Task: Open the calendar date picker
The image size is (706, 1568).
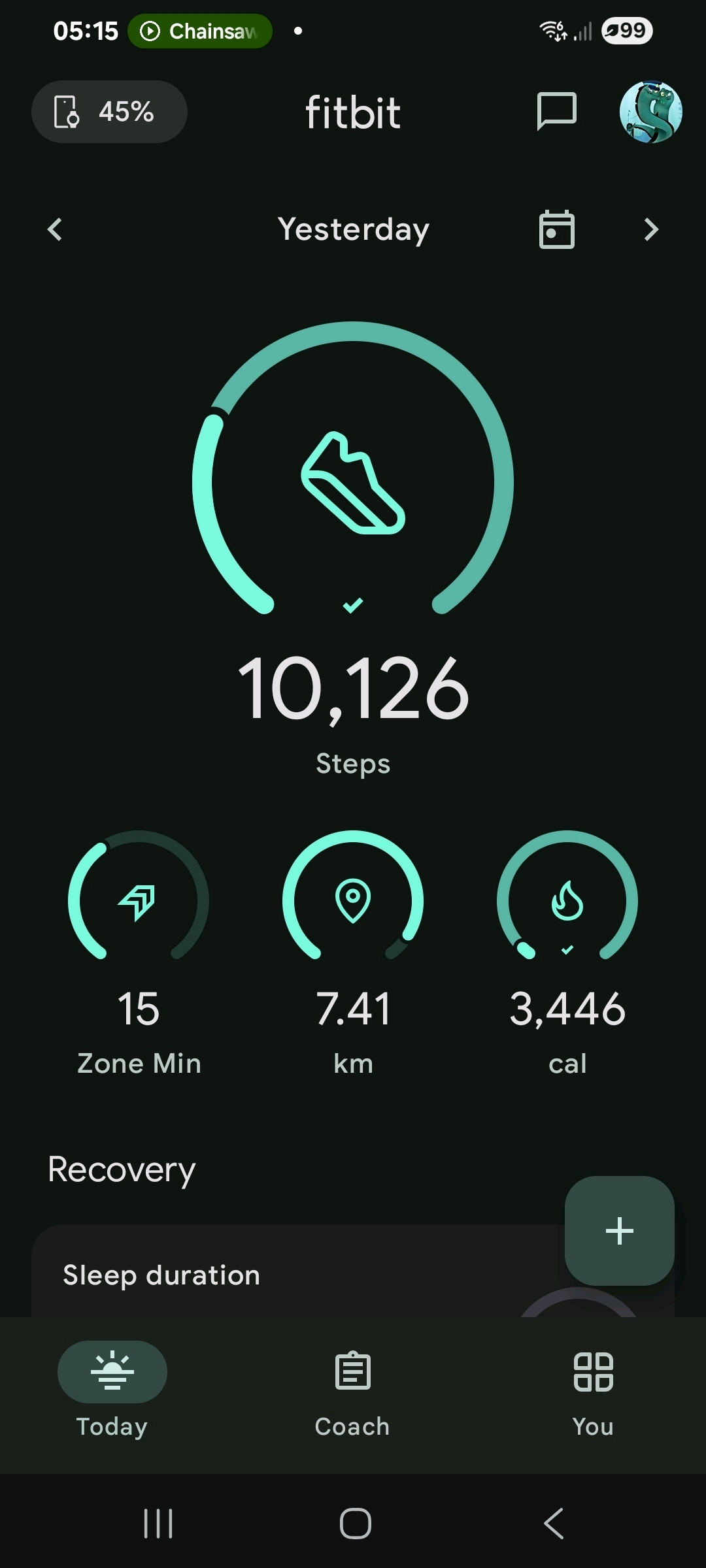Action: coord(556,229)
